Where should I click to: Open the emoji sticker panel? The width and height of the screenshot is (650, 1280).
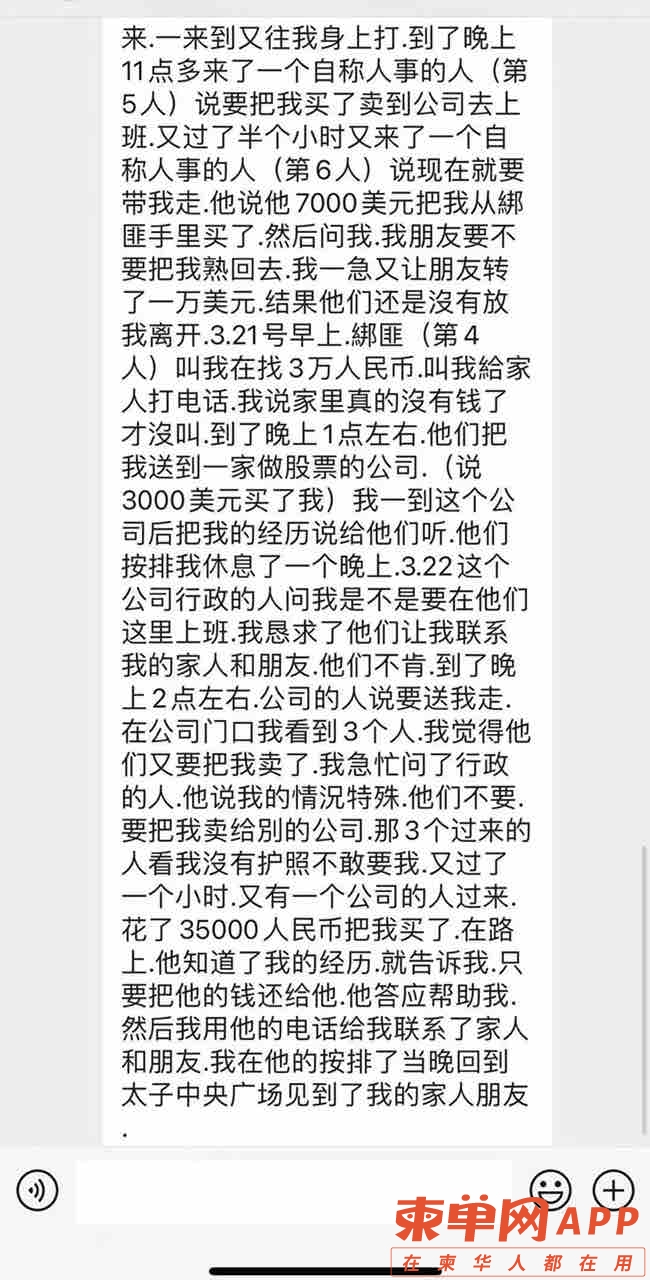pos(550,1190)
